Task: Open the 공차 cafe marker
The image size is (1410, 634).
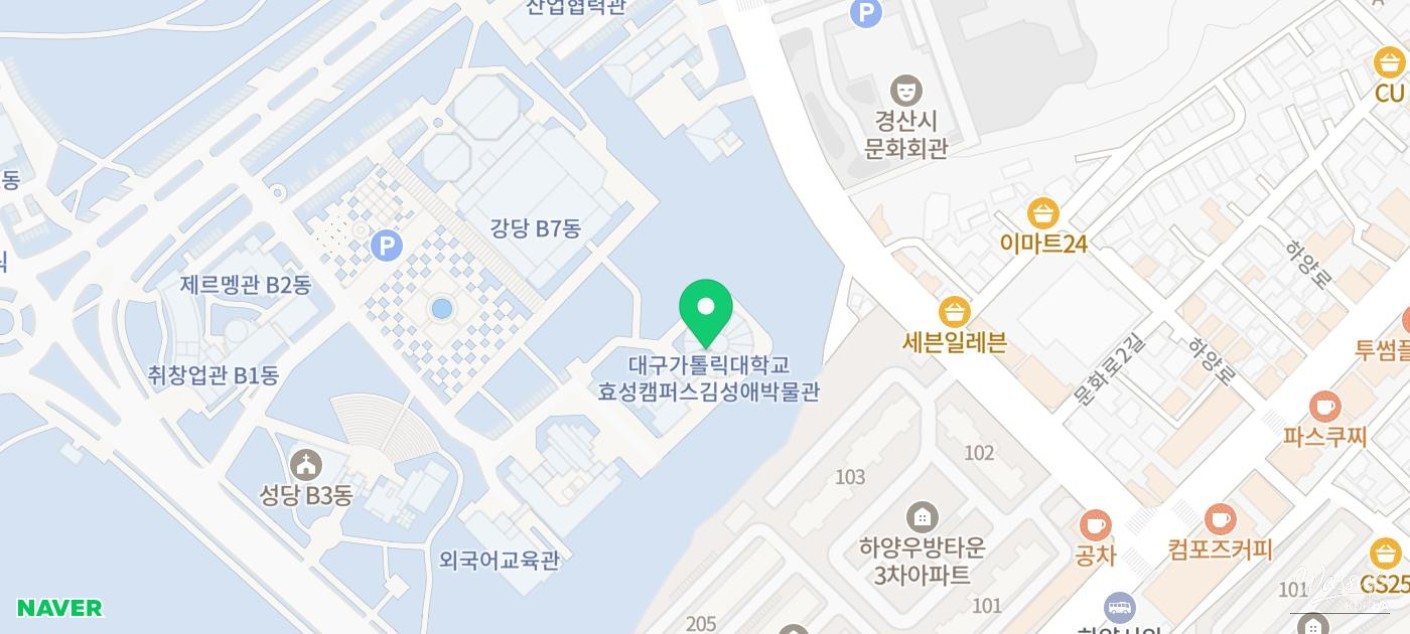Action: [x=1095, y=525]
